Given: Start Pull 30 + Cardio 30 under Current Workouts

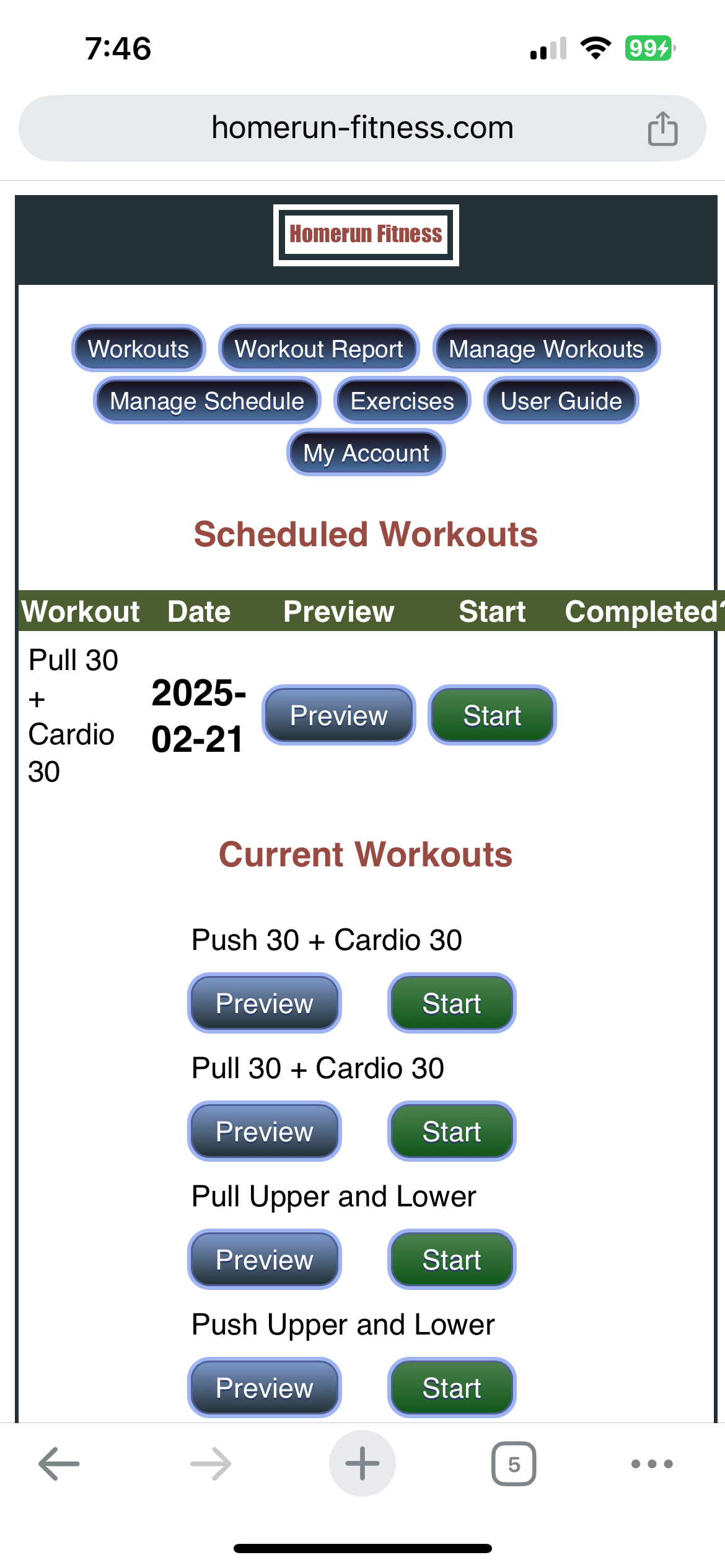Looking at the screenshot, I should [452, 1131].
